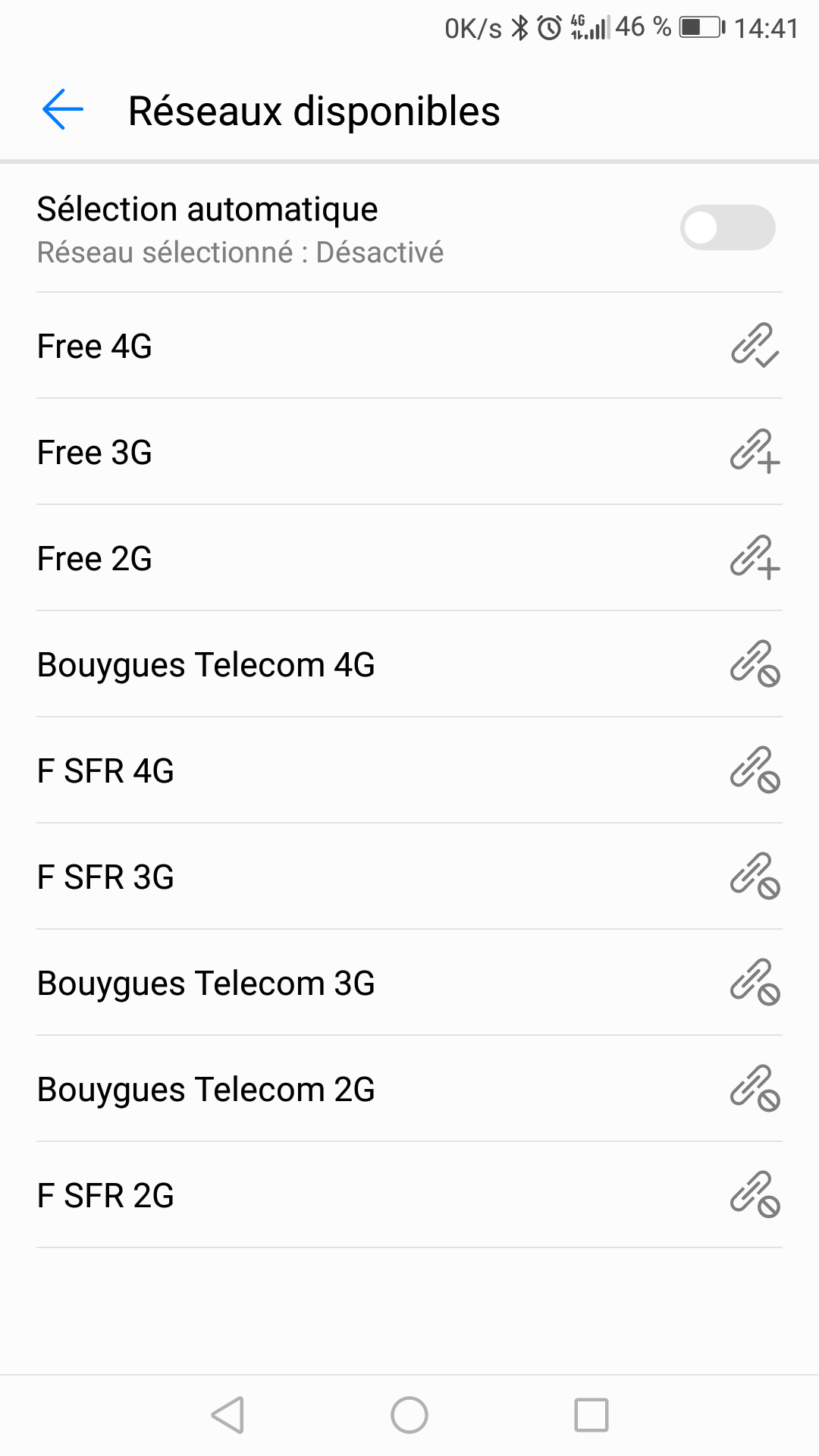Image resolution: width=819 pixels, height=1456 pixels.
Task: Choose the F SFR 2G network
Action: (x=409, y=1195)
